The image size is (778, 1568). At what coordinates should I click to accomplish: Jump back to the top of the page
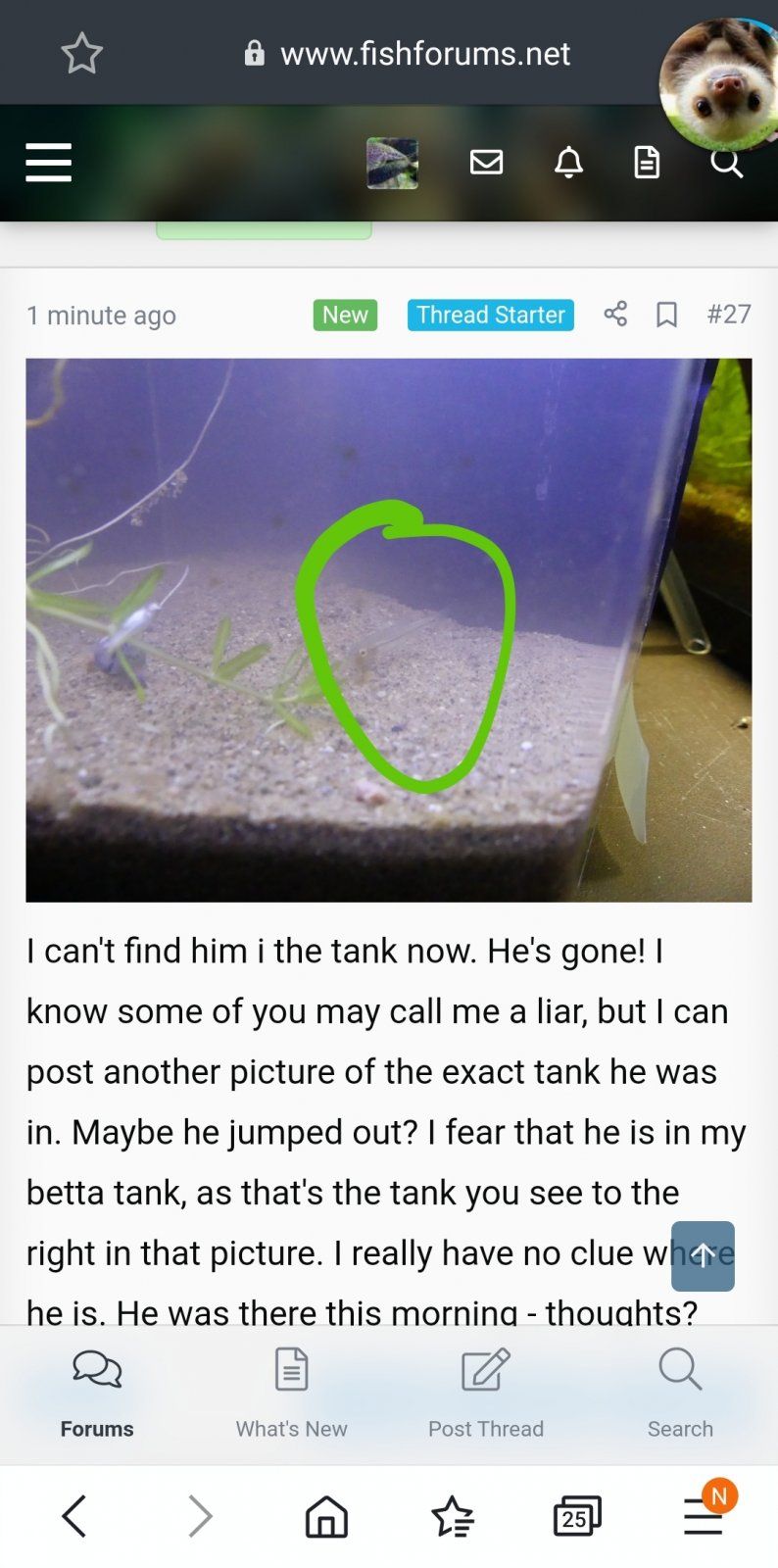click(703, 1255)
